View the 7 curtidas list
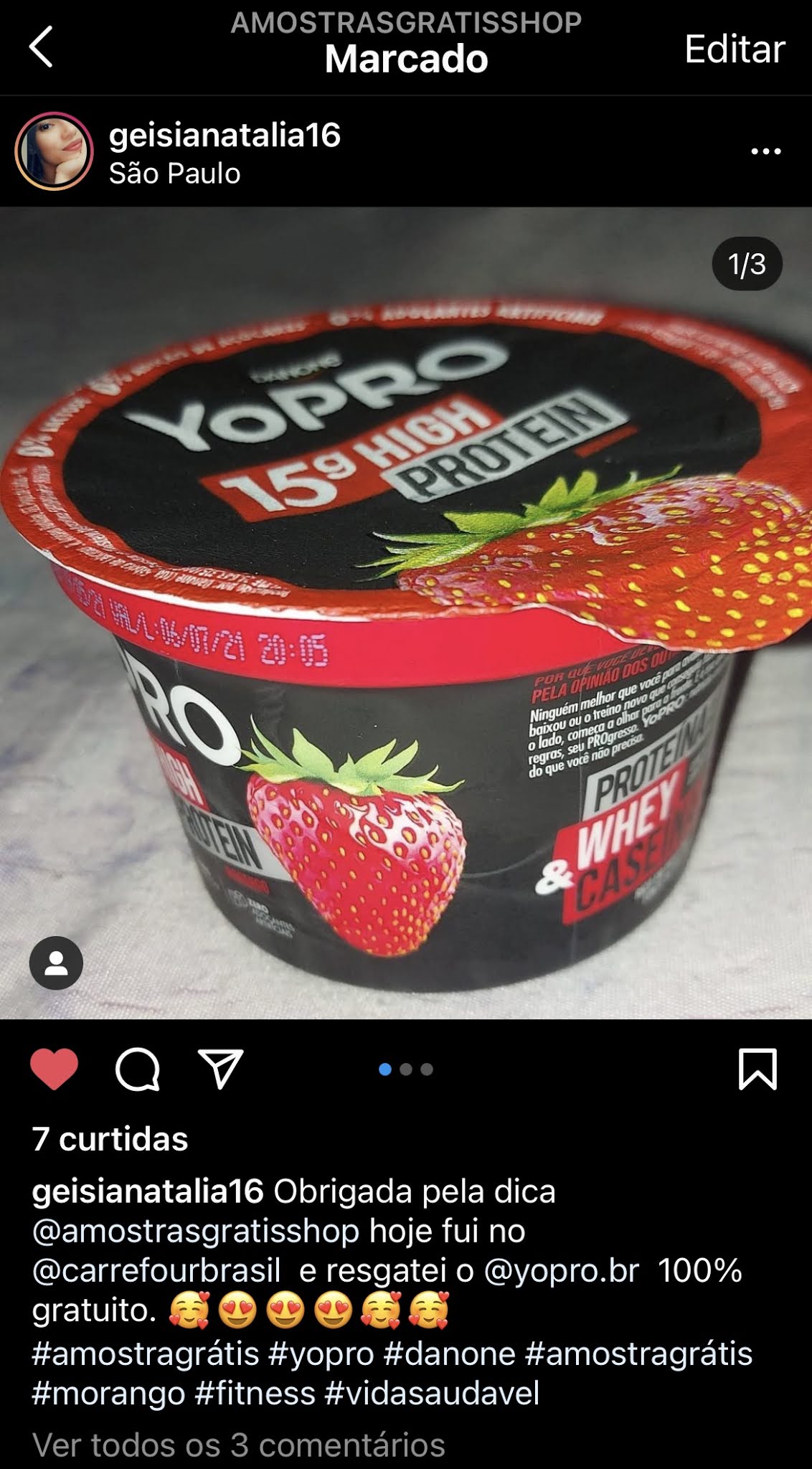Image resolution: width=812 pixels, height=1469 pixels. 110,1139
